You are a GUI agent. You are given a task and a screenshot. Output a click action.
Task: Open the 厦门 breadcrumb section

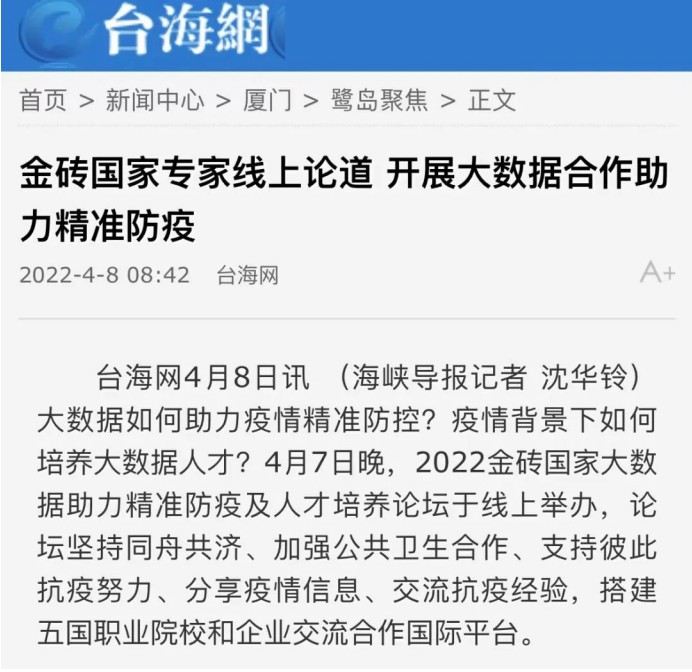(x=267, y=100)
